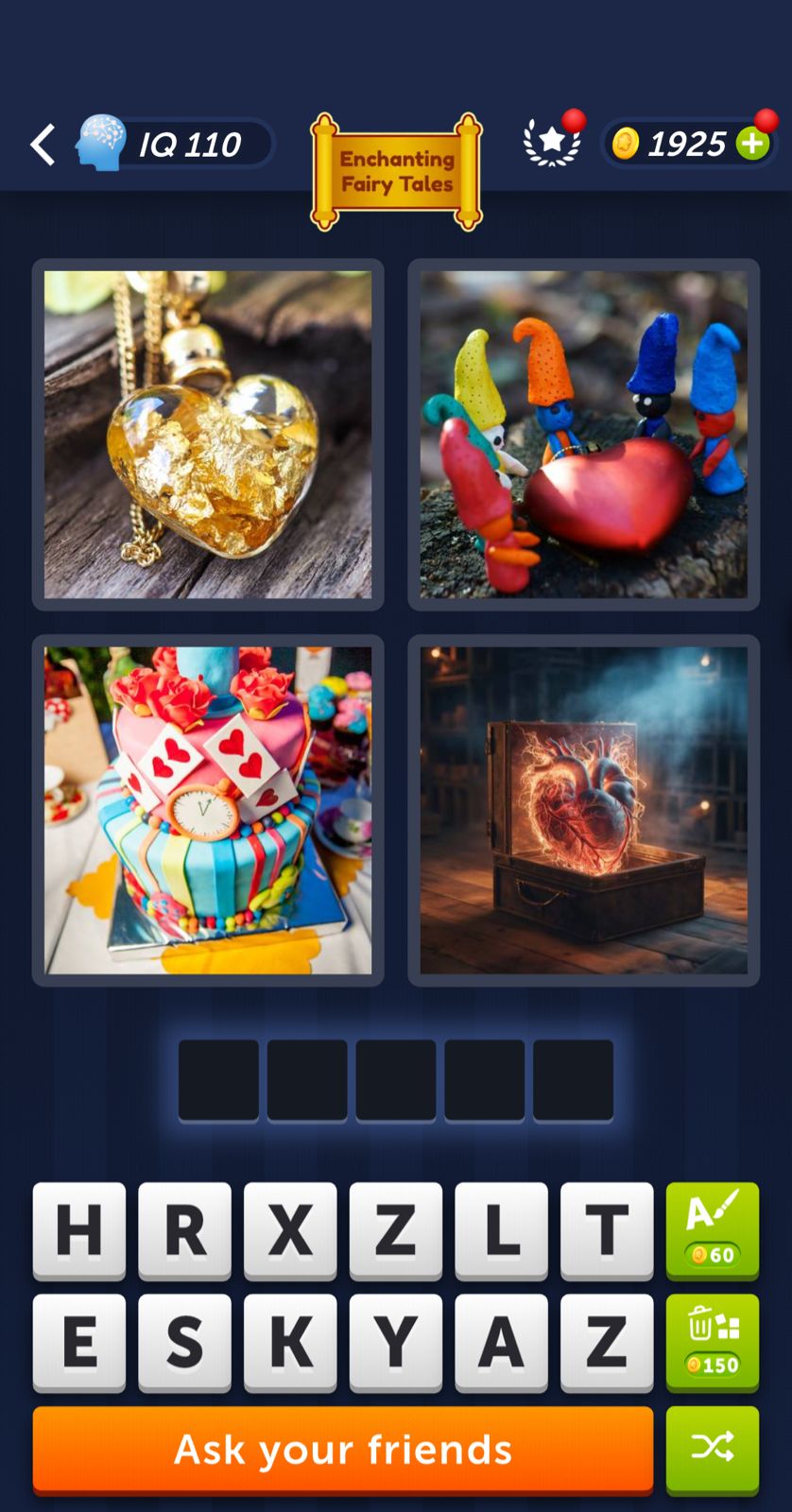792x1512 pixels.
Task: Add more coins with the plus button
Action: tap(753, 144)
